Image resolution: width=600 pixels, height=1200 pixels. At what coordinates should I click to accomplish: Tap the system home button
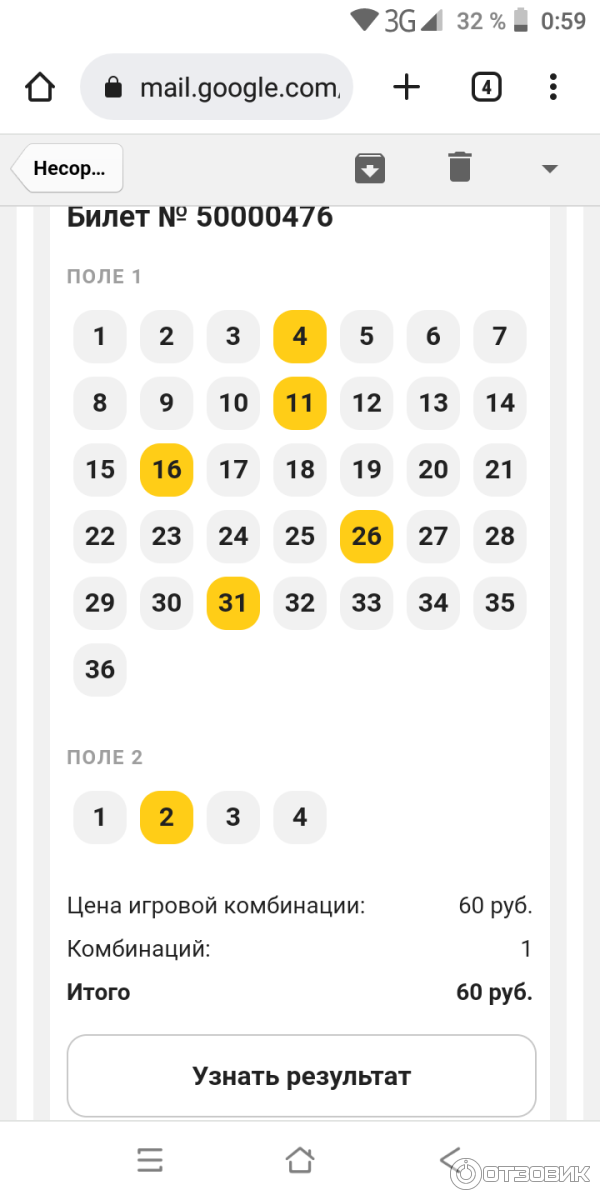click(299, 1160)
